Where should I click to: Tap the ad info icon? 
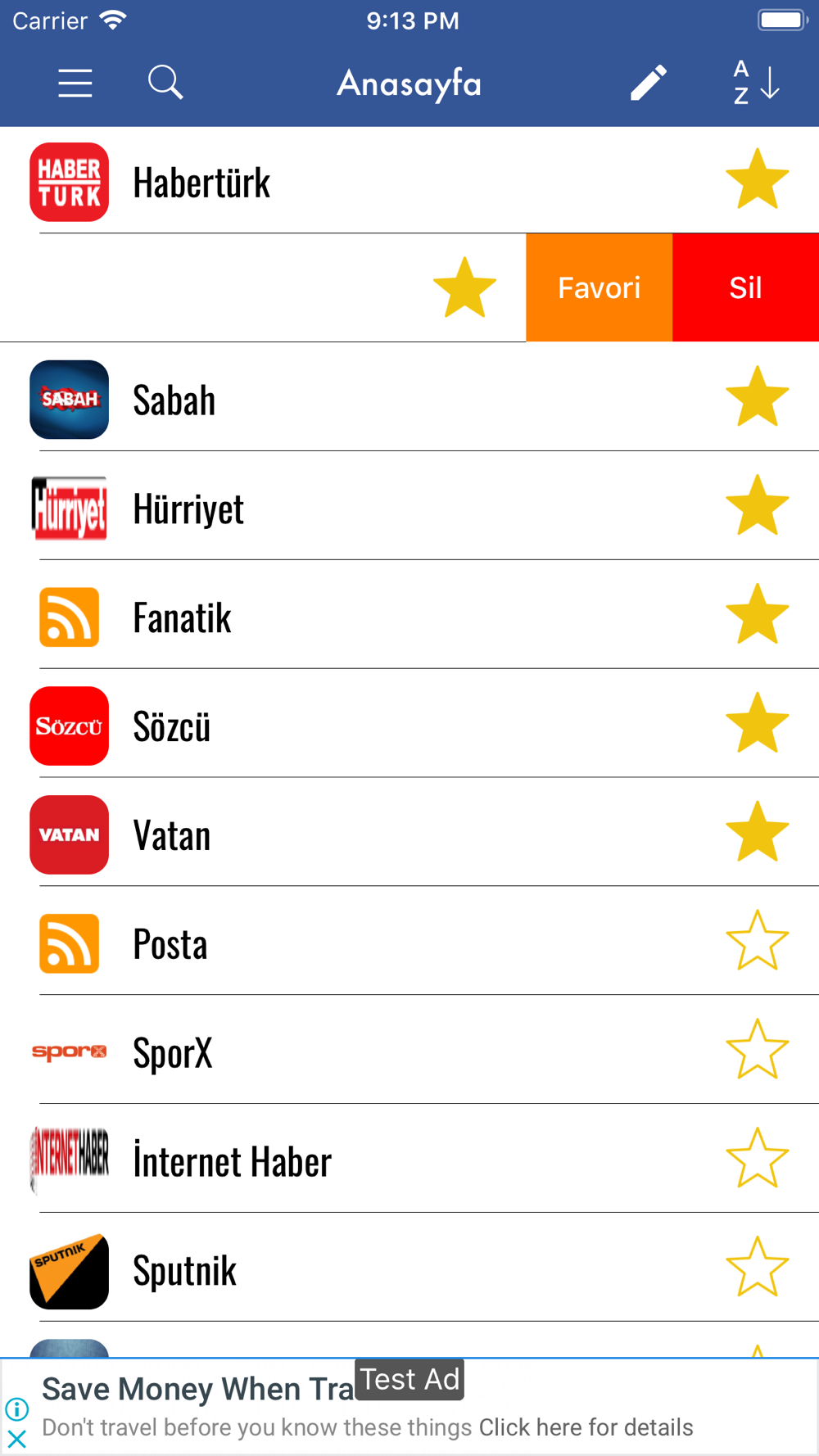pos(16,1409)
